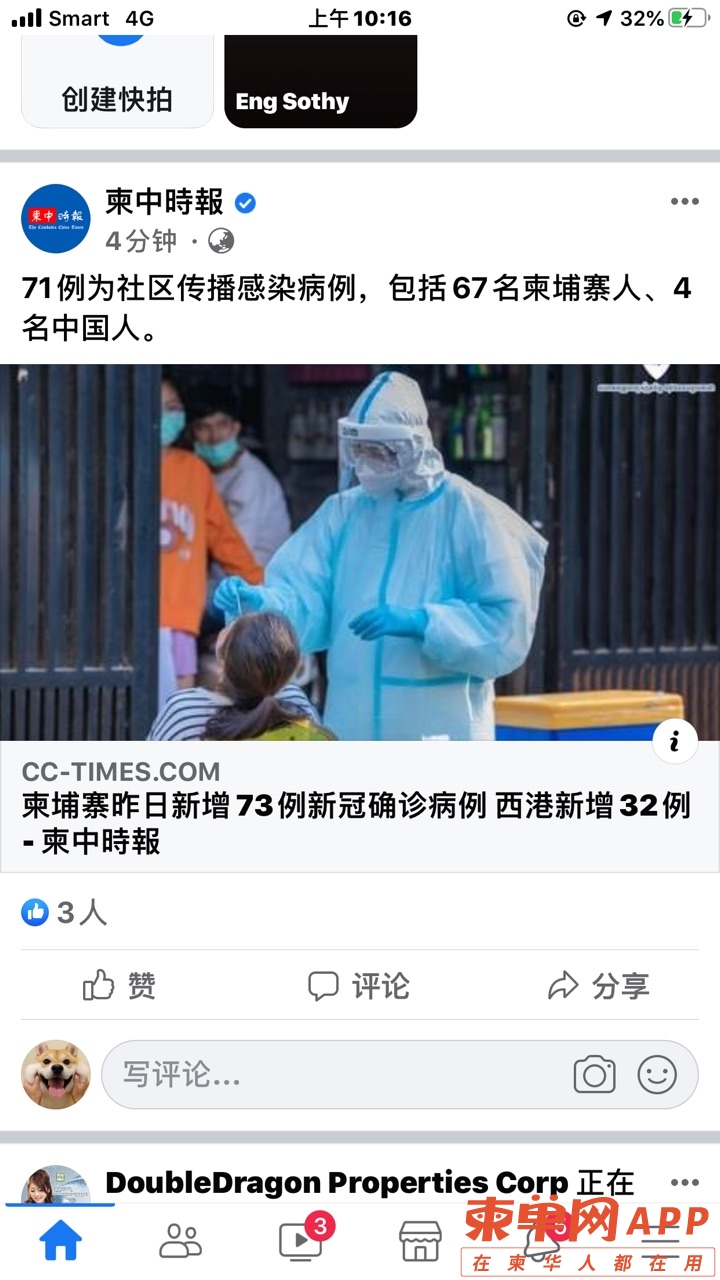Viewport: 720px width, 1280px height.
Task: Go to the Home feed tab
Action: 60,1241
